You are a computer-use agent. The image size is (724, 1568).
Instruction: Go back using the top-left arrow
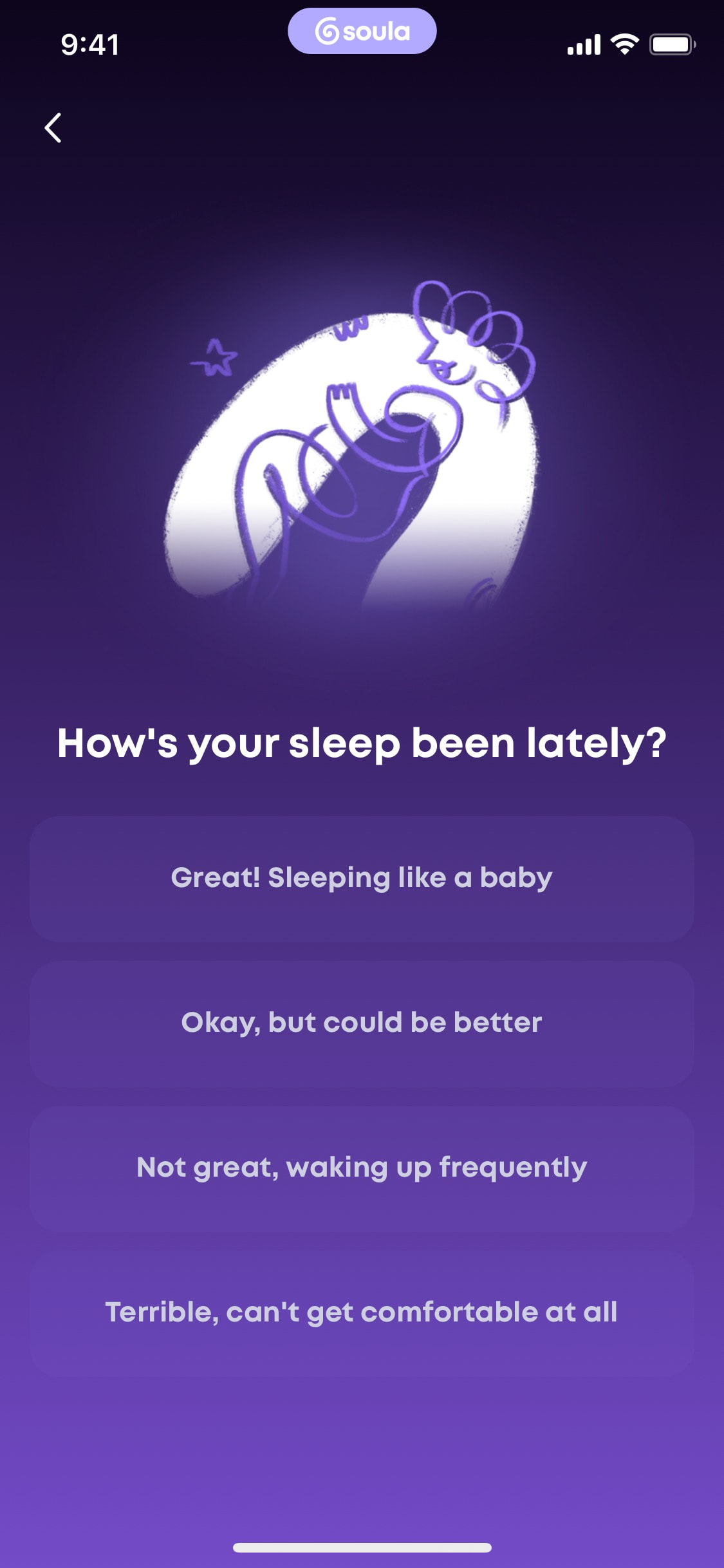pos(53,127)
